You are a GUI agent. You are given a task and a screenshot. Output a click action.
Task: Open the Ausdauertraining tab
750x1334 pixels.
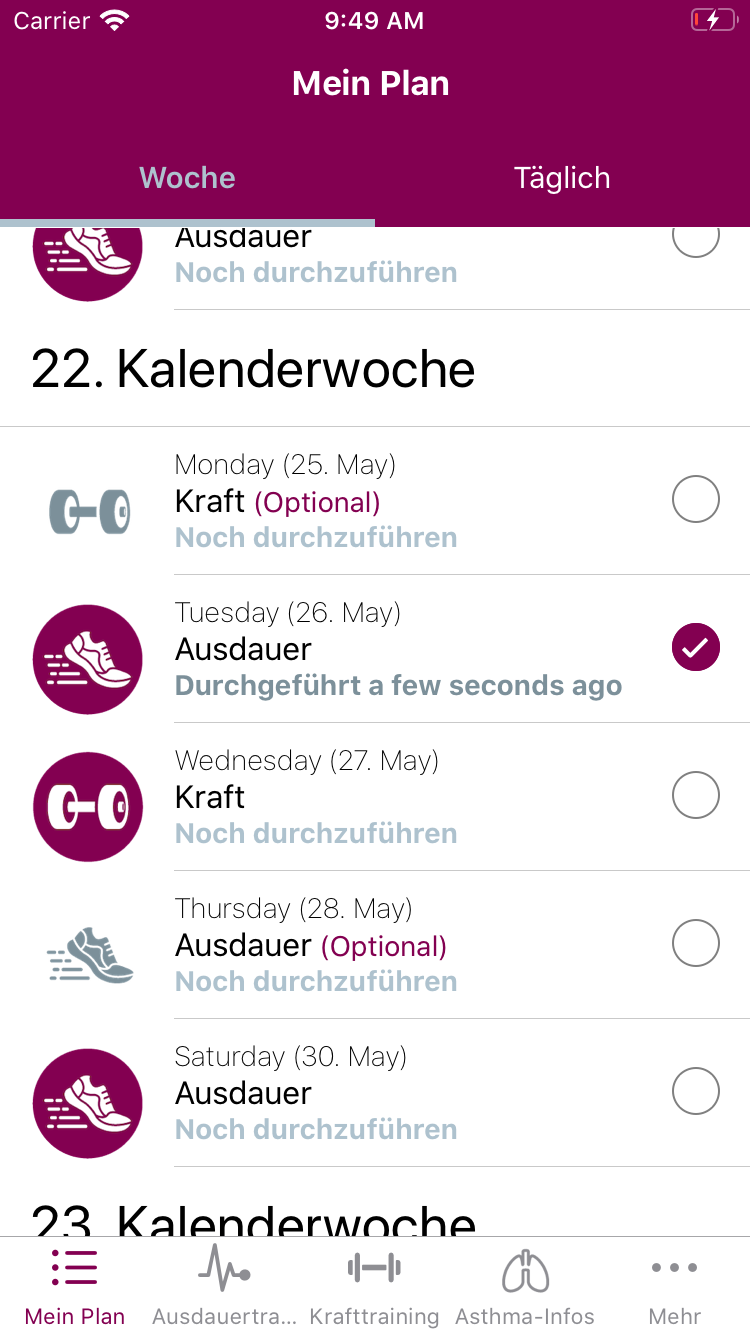click(224, 1285)
